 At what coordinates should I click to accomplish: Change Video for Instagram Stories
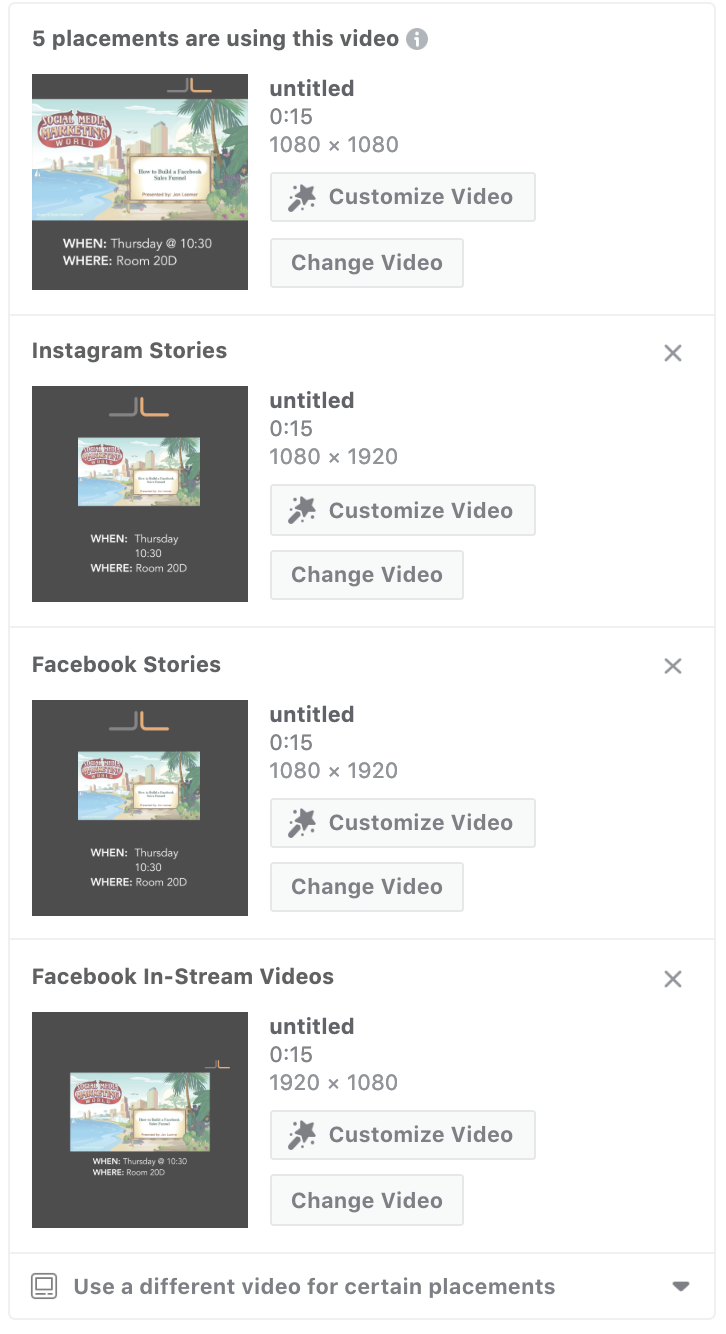[367, 575]
